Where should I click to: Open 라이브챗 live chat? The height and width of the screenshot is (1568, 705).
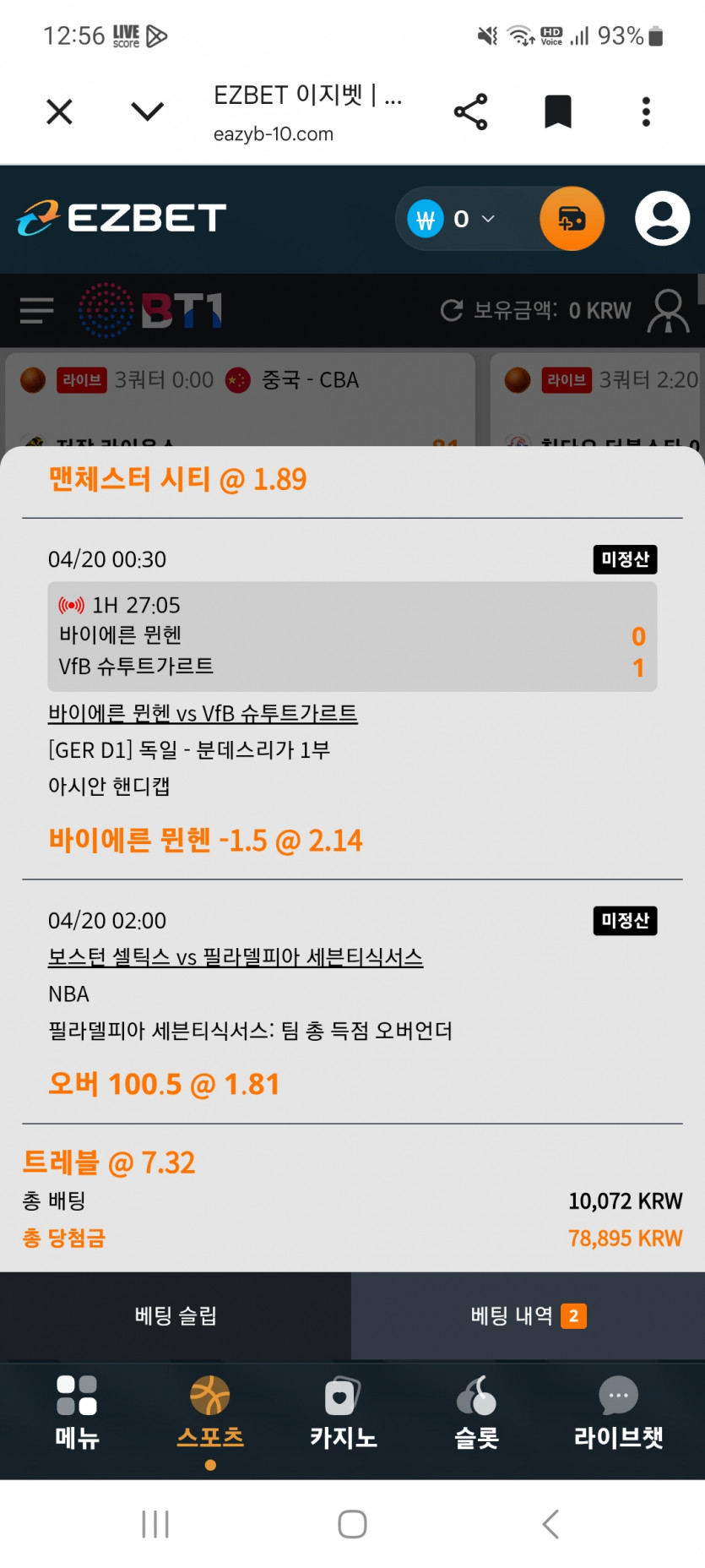tap(618, 1413)
